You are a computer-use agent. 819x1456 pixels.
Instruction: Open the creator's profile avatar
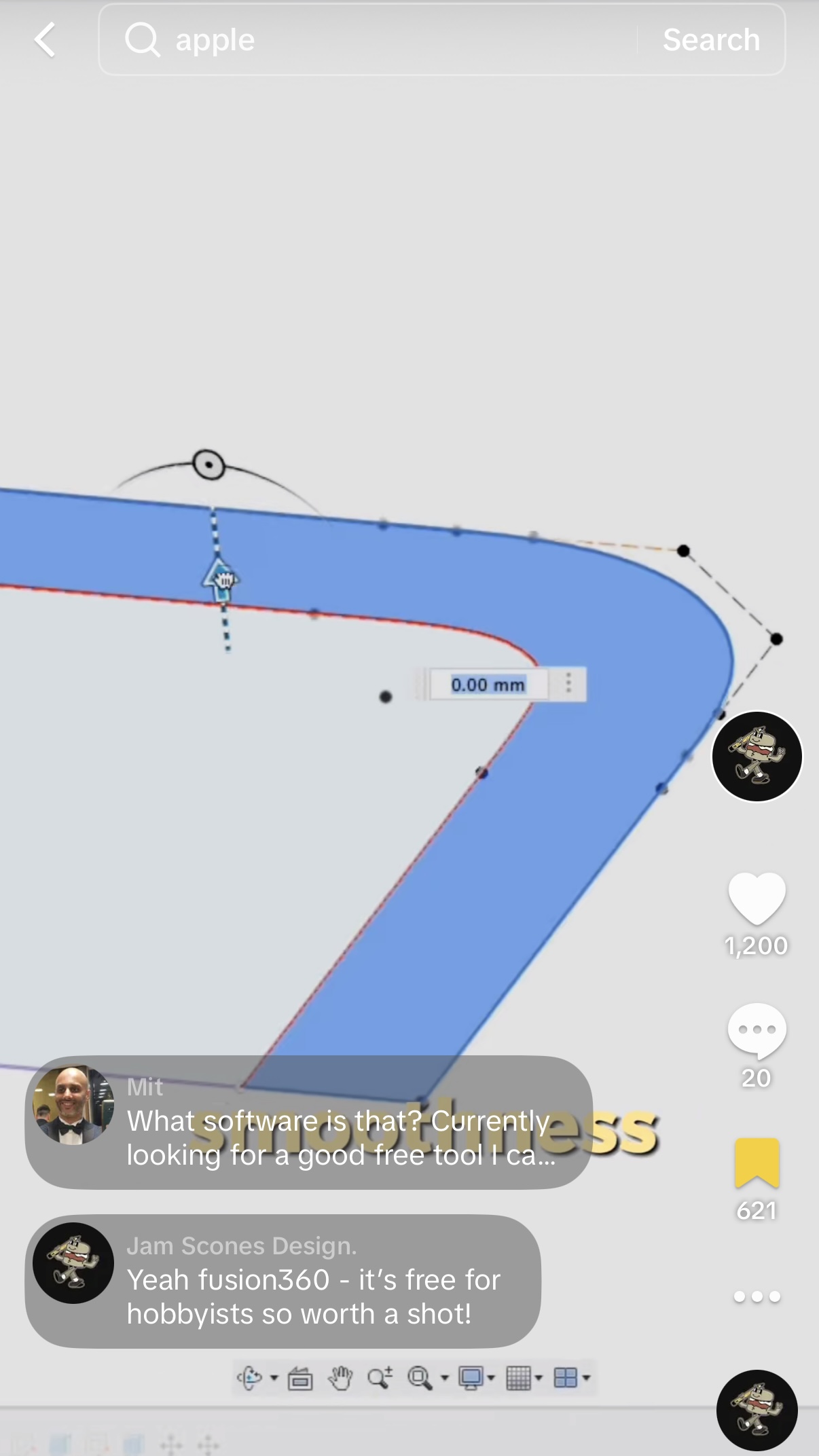[x=757, y=756]
